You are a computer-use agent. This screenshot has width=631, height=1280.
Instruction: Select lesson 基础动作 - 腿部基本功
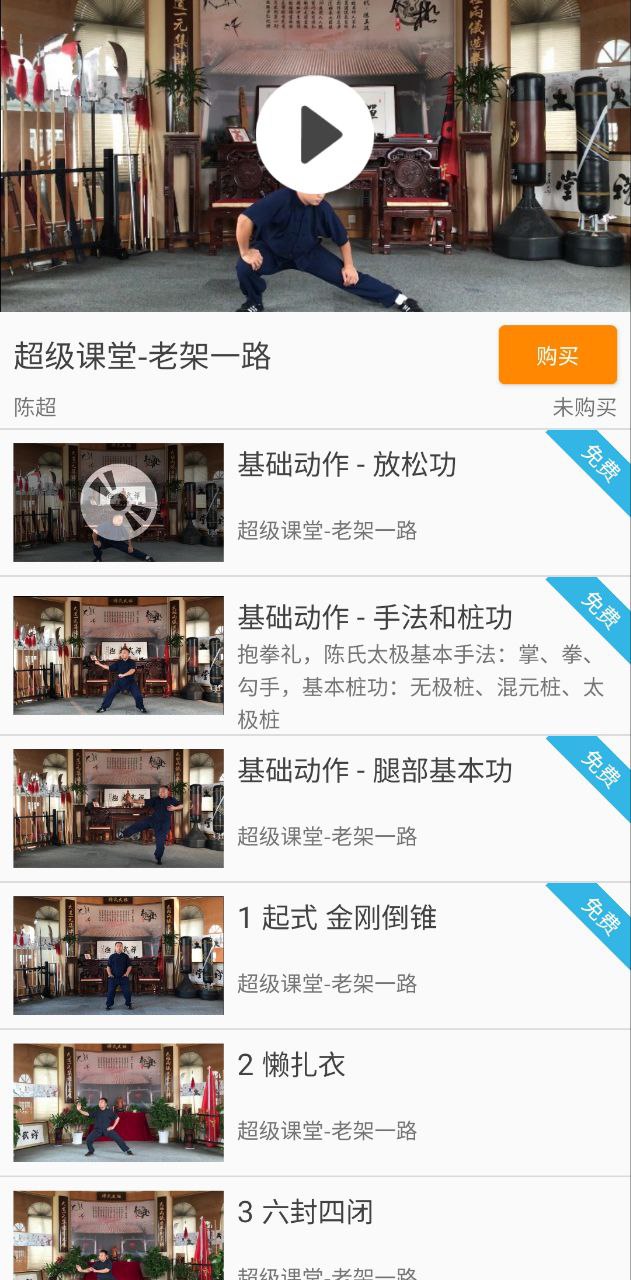click(x=374, y=771)
